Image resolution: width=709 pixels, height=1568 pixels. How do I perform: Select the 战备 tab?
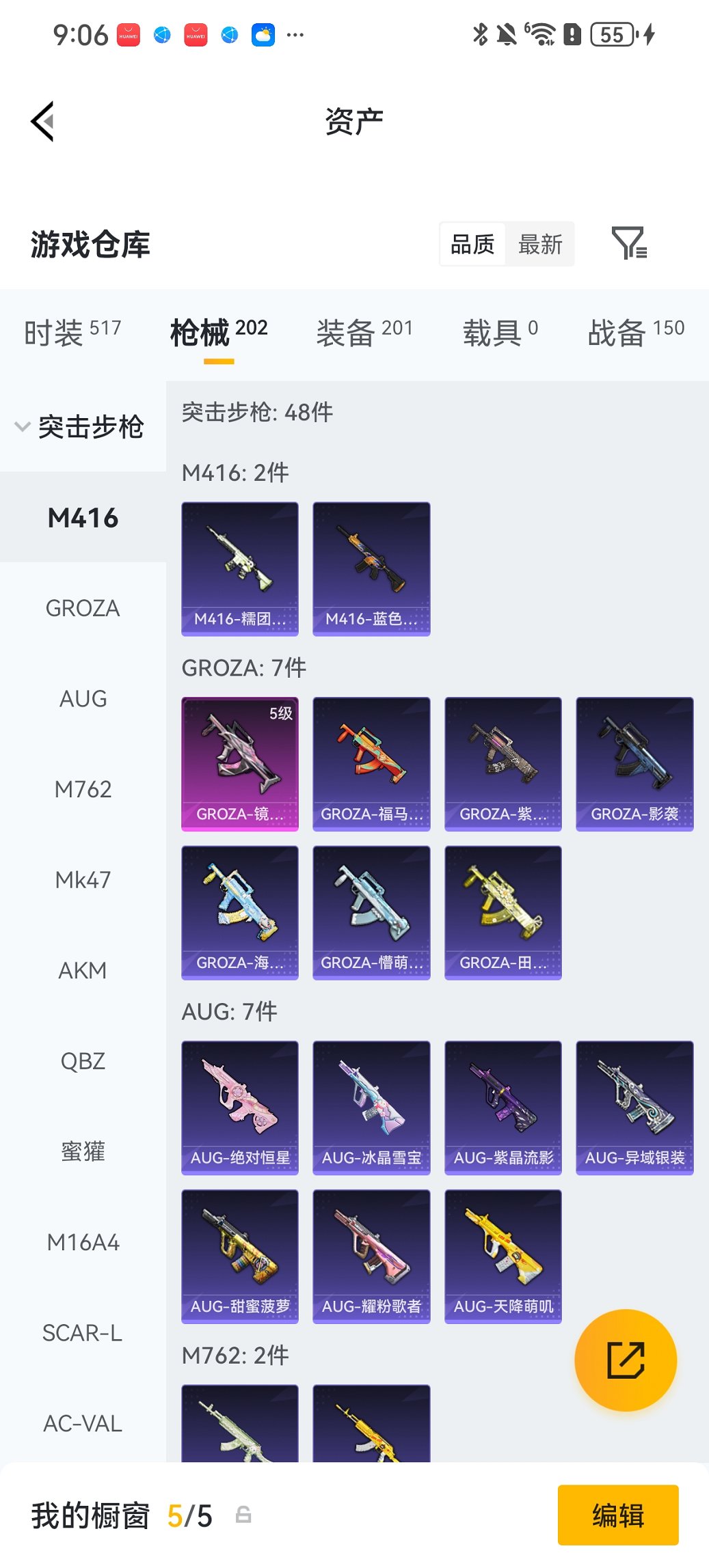pyautogui.click(x=636, y=333)
